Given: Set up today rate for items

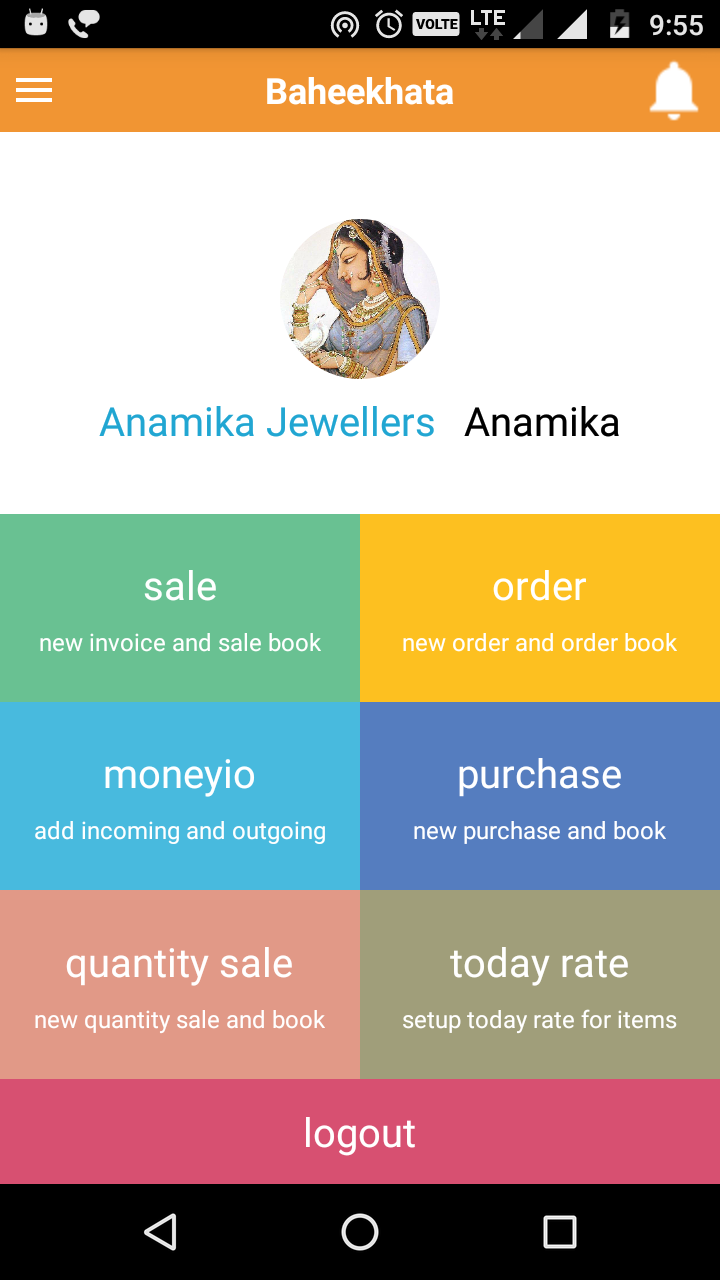Looking at the screenshot, I should click(540, 985).
